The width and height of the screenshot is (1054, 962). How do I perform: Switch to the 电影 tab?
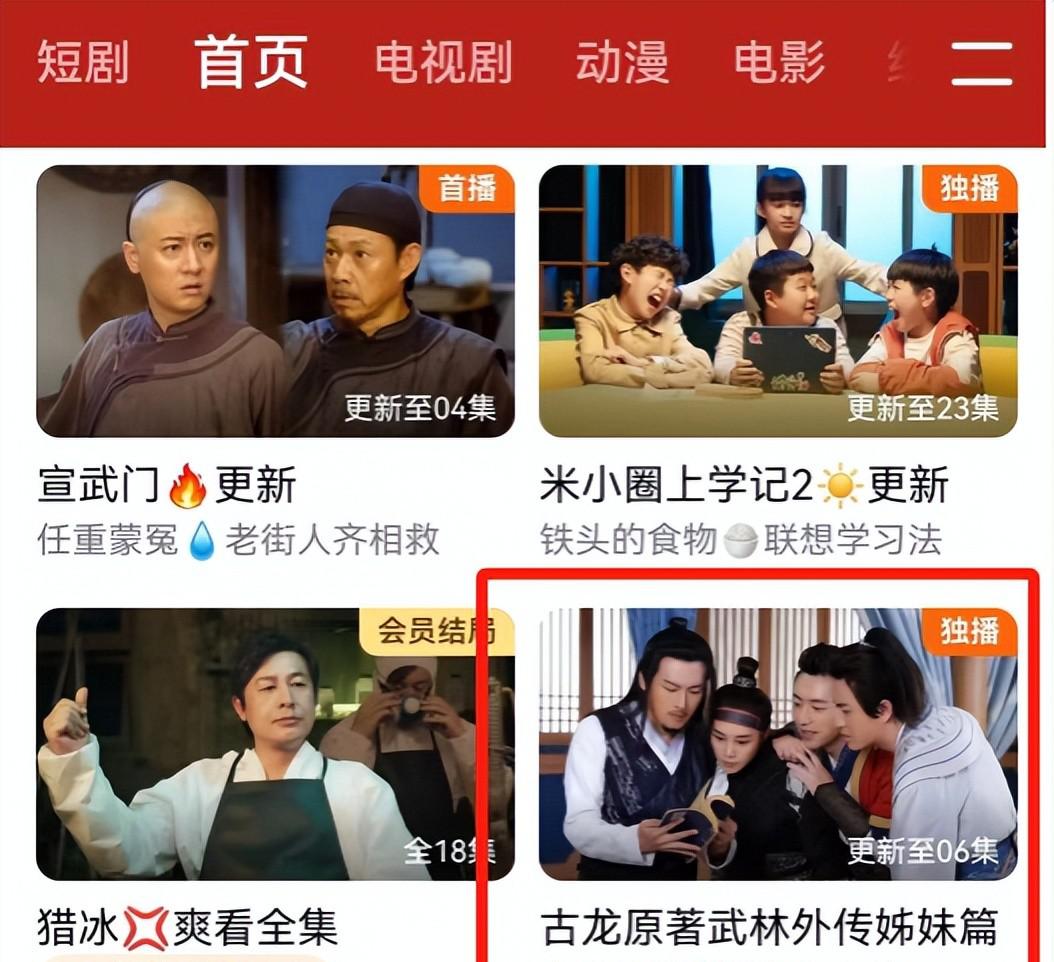(x=779, y=62)
